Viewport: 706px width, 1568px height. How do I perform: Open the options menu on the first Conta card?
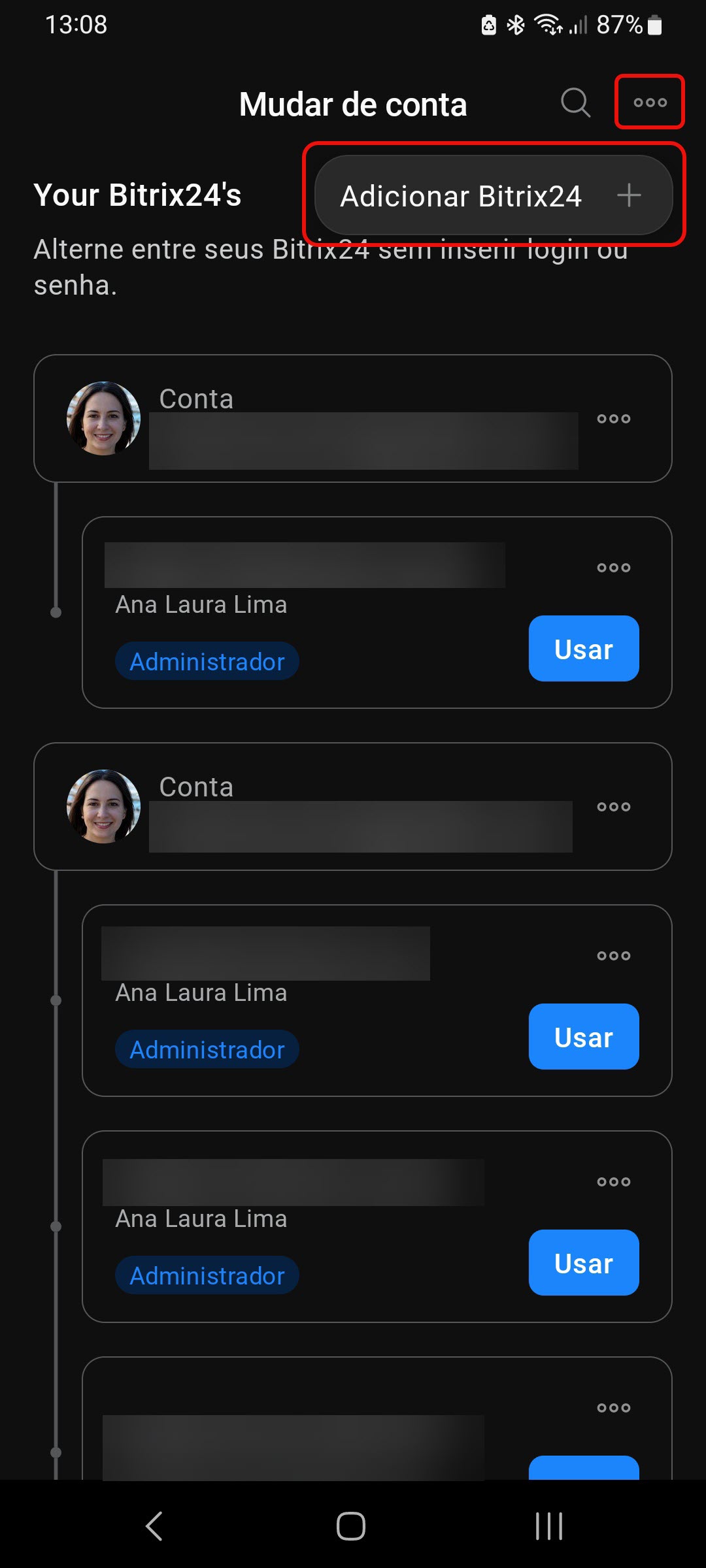[613, 419]
